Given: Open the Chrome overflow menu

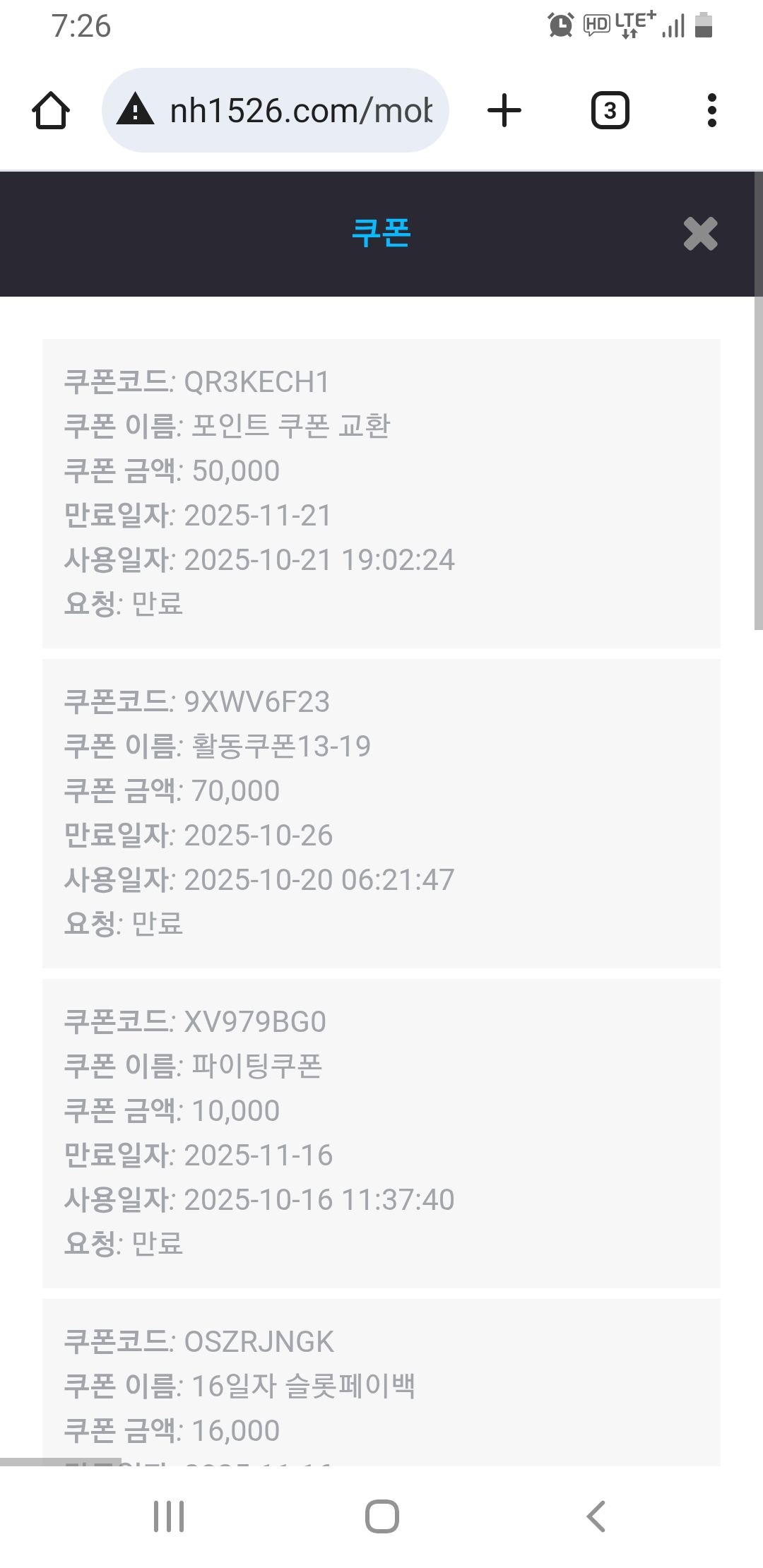Looking at the screenshot, I should pyautogui.click(x=711, y=109).
